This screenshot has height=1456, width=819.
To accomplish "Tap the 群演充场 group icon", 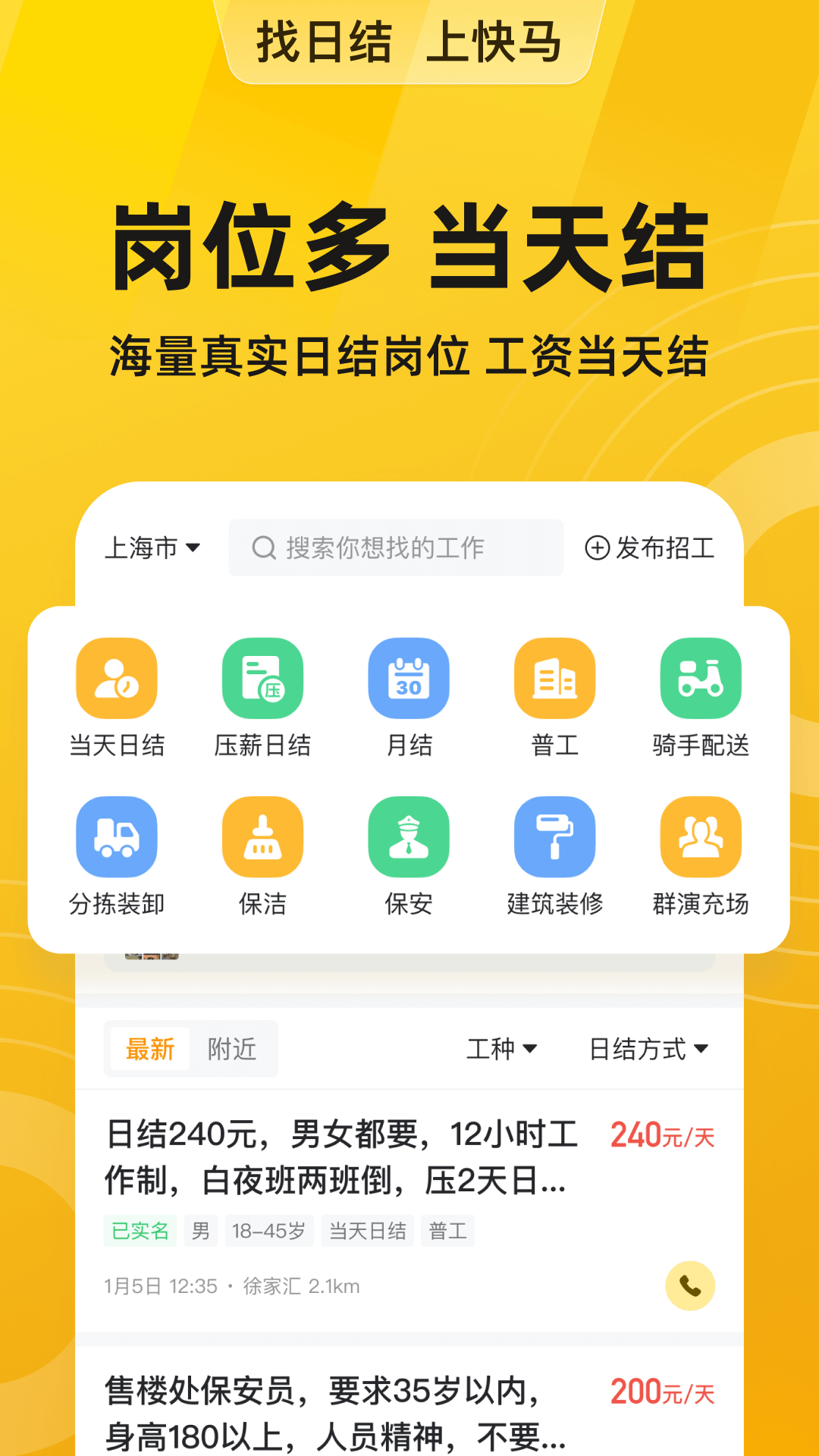I will coord(700,837).
